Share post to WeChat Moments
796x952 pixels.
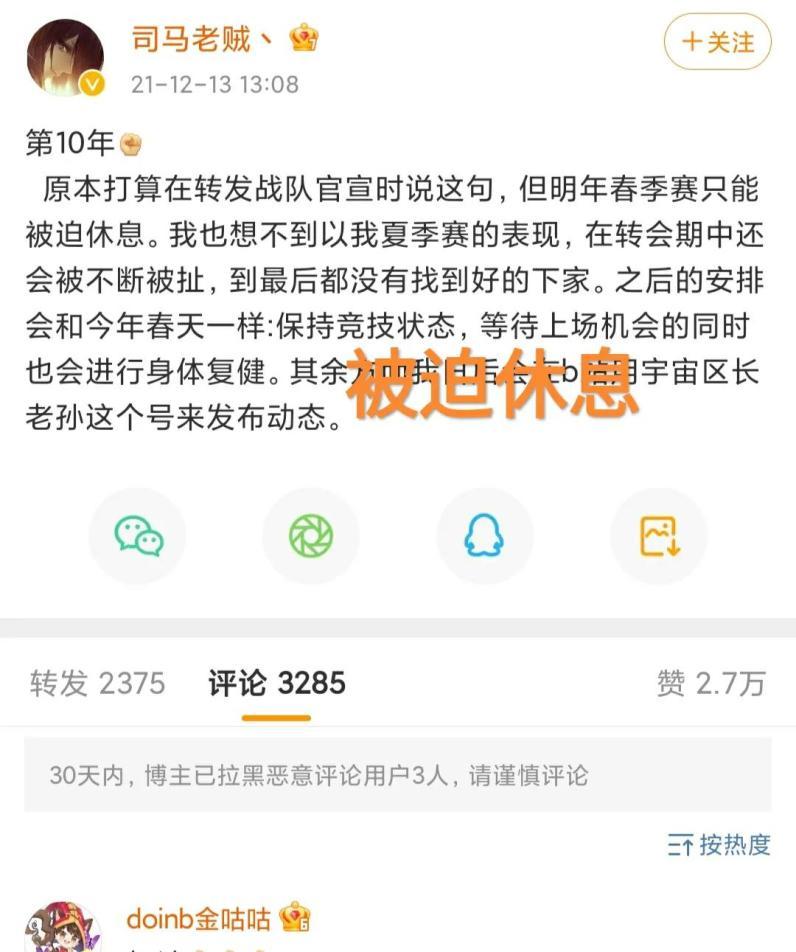[311, 536]
